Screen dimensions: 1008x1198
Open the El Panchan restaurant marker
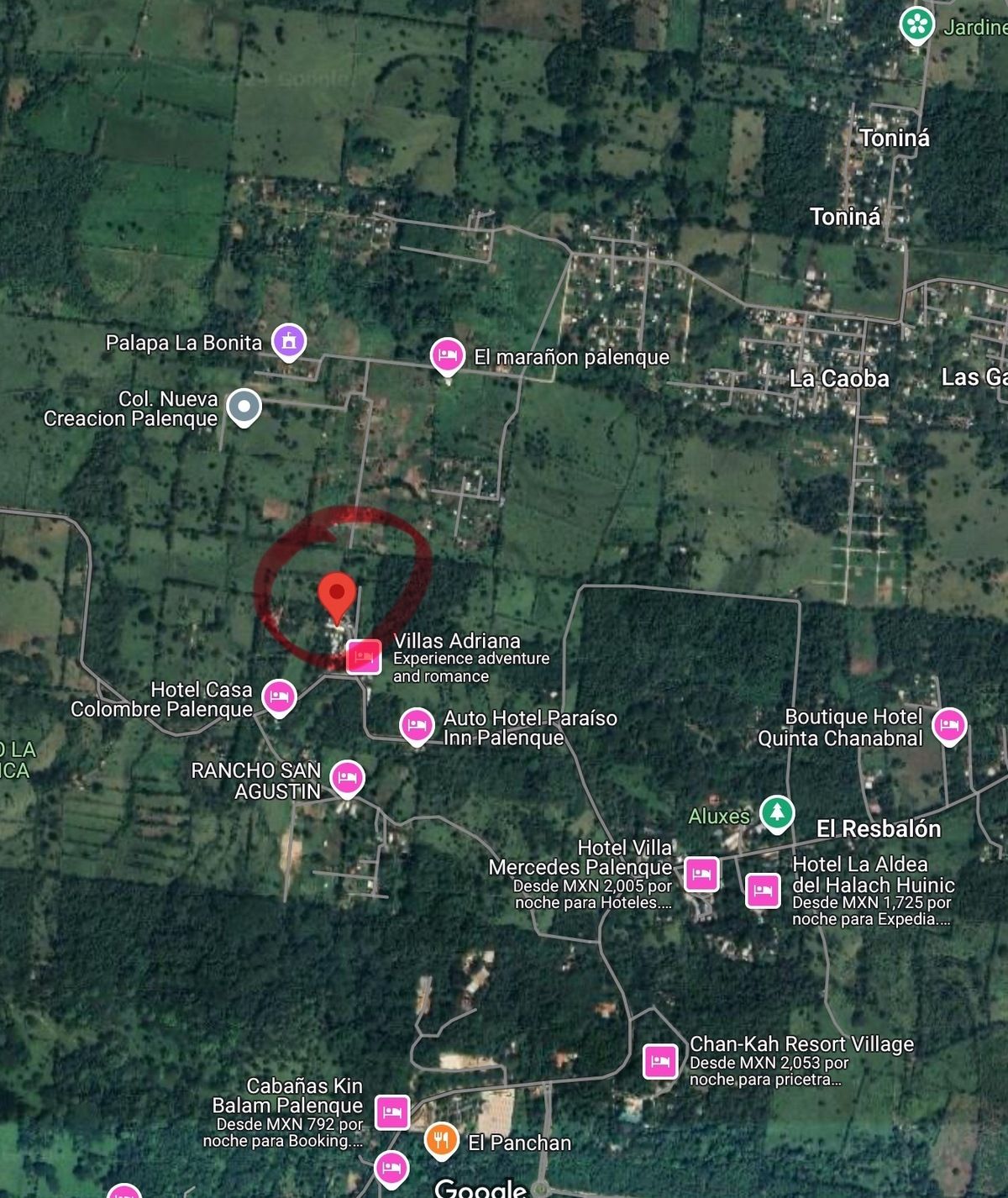pyautogui.click(x=441, y=1140)
